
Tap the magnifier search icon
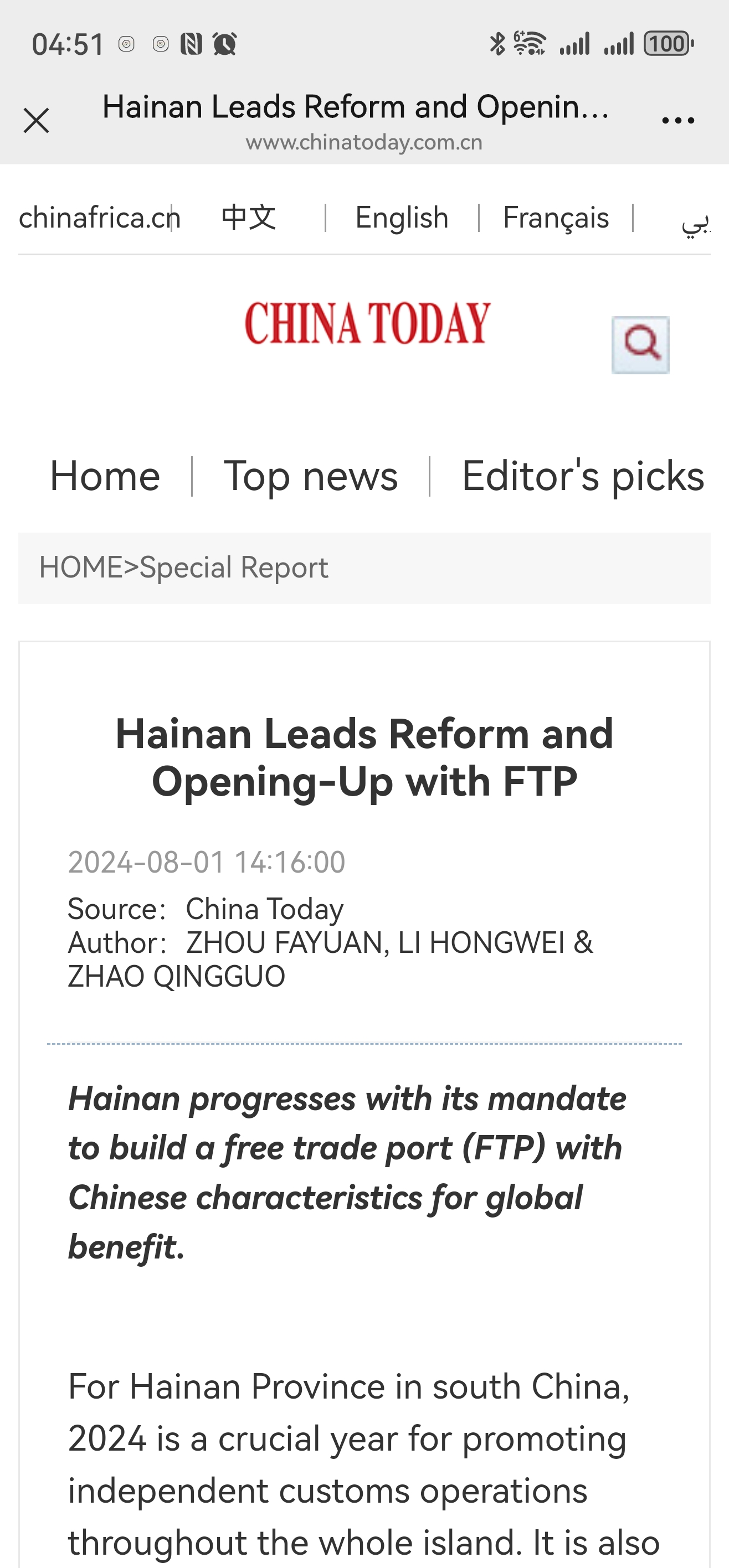click(640, 344)
